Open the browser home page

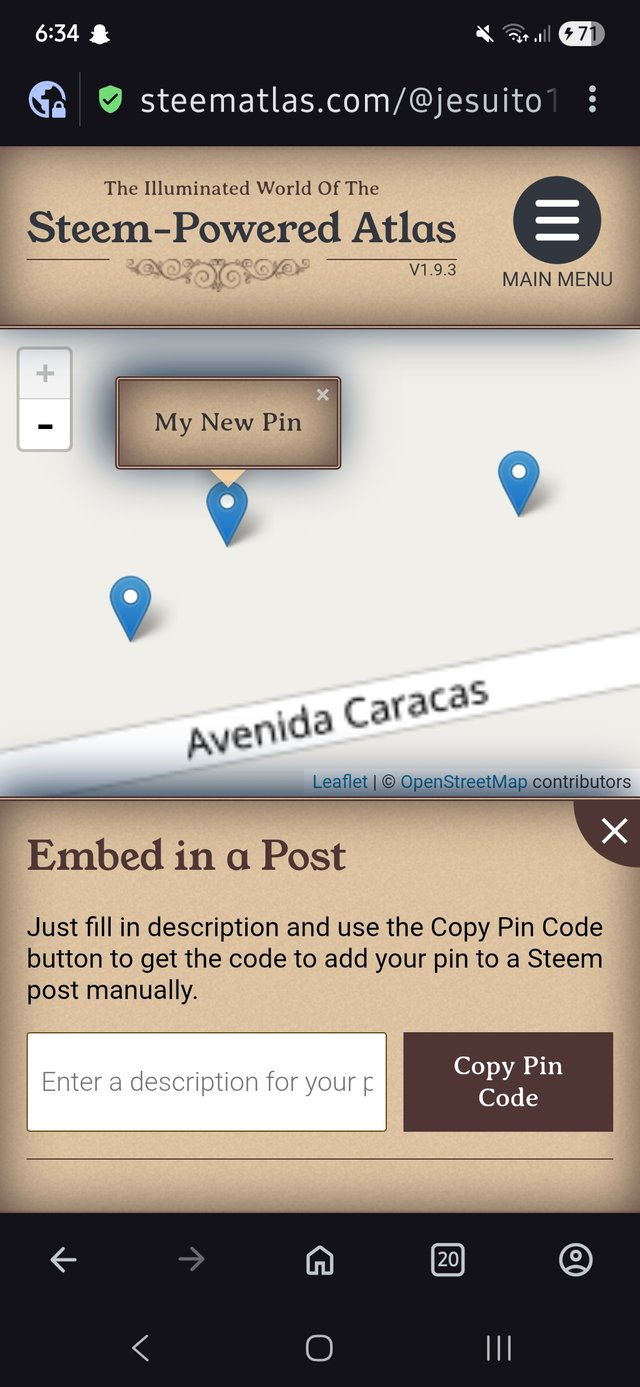pyautogui.click(x=319, y=1260)
